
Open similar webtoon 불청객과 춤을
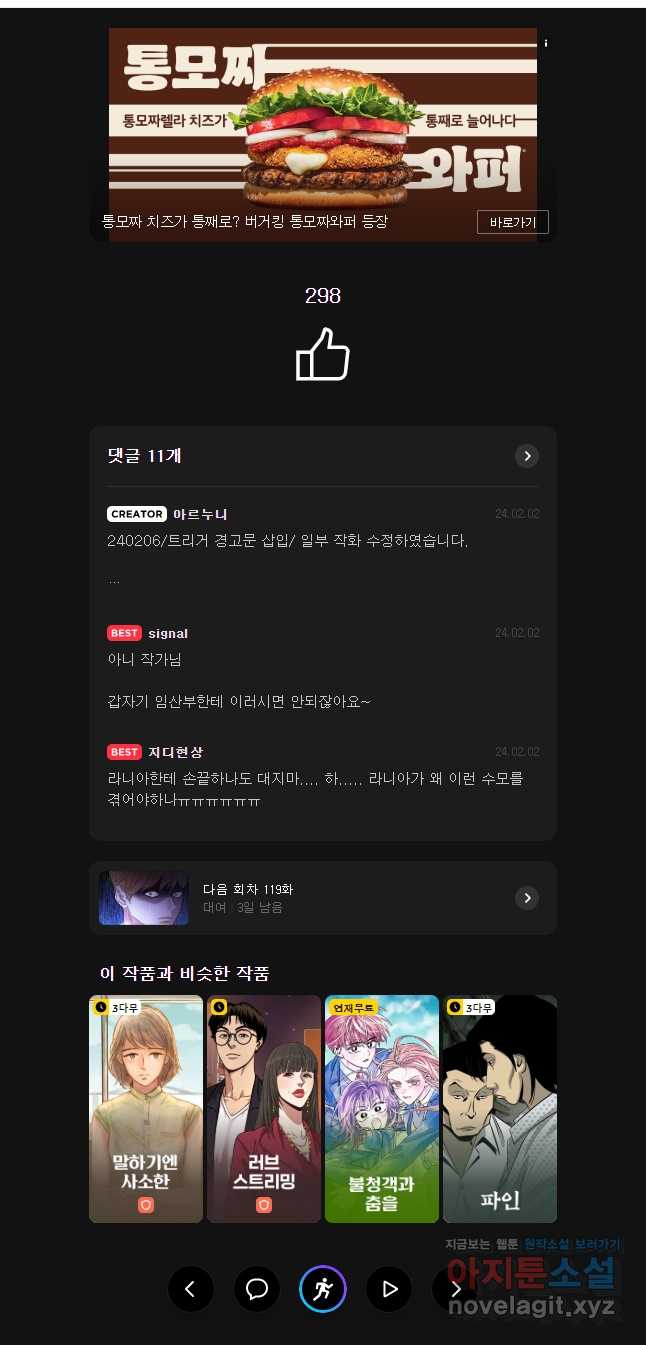pos(381,1108)
